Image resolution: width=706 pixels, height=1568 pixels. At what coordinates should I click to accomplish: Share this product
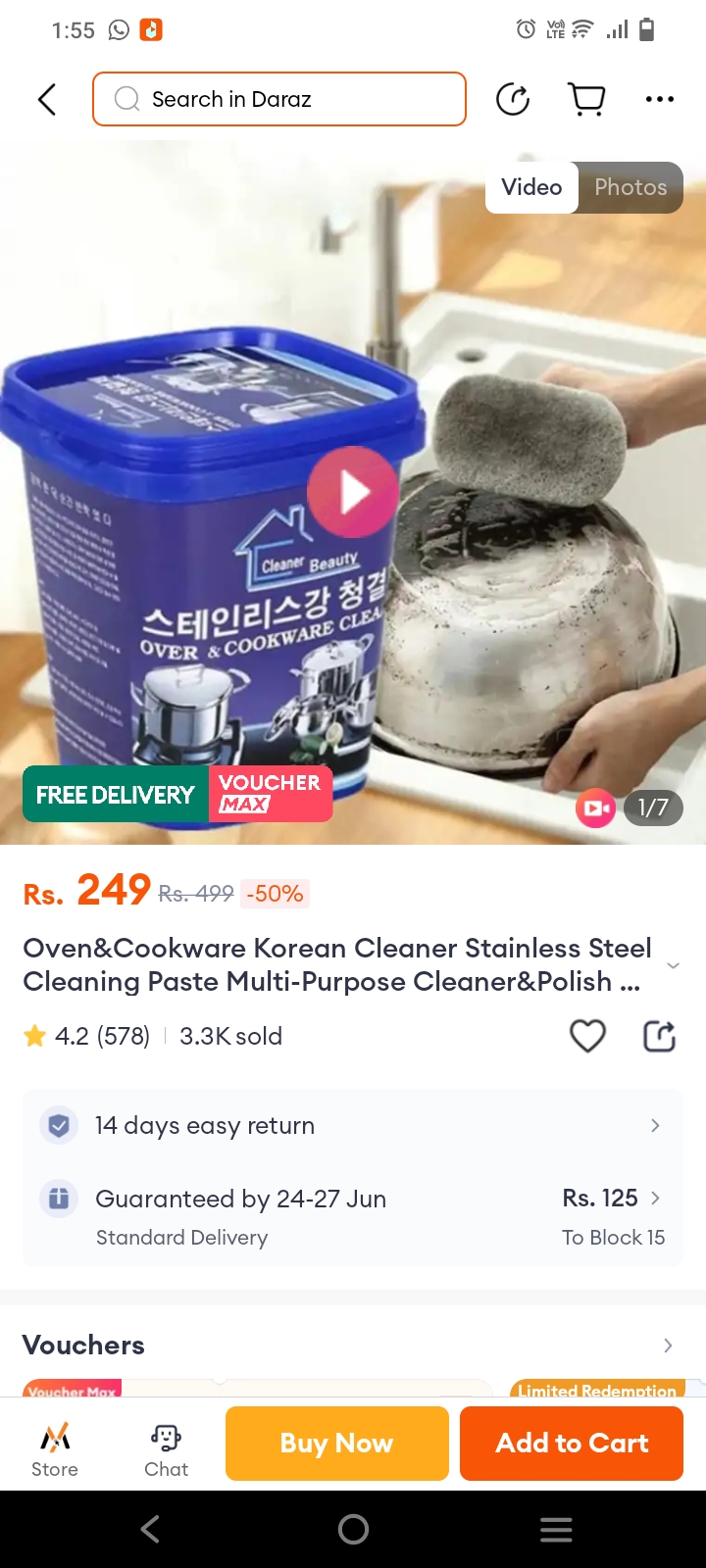point(659,1036)
